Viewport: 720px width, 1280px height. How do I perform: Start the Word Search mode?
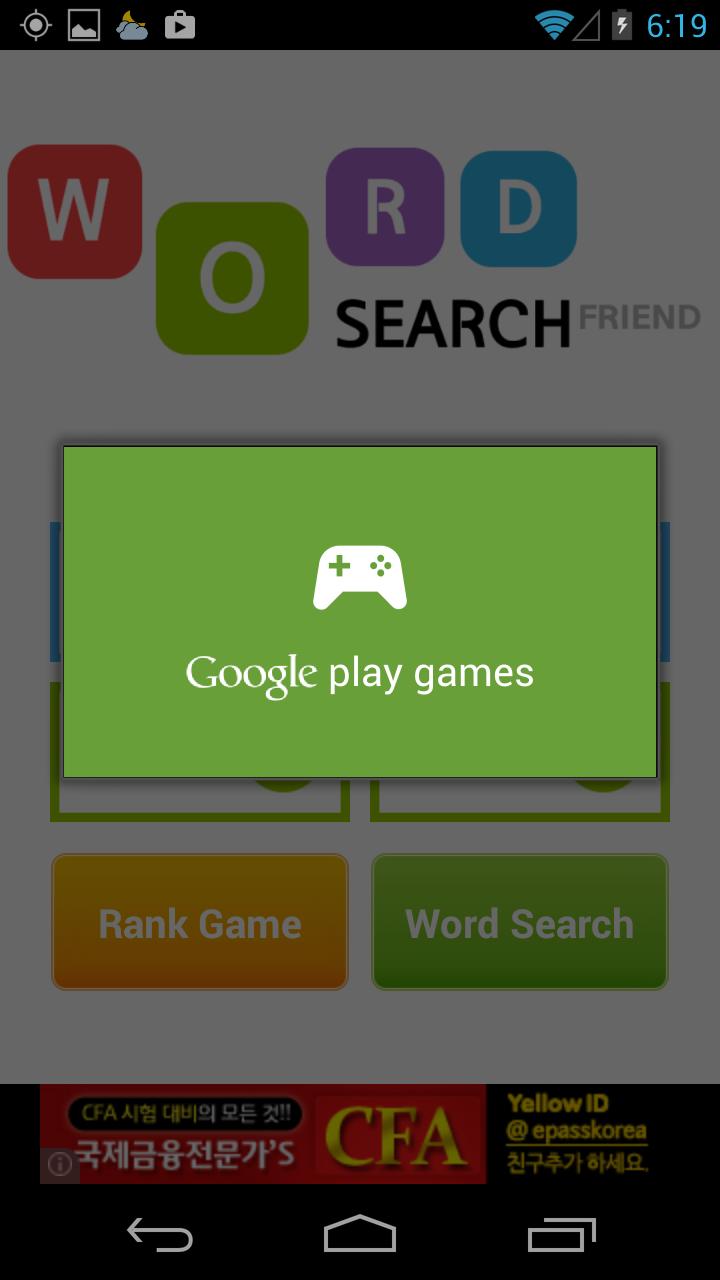click(x=519, y=922)
